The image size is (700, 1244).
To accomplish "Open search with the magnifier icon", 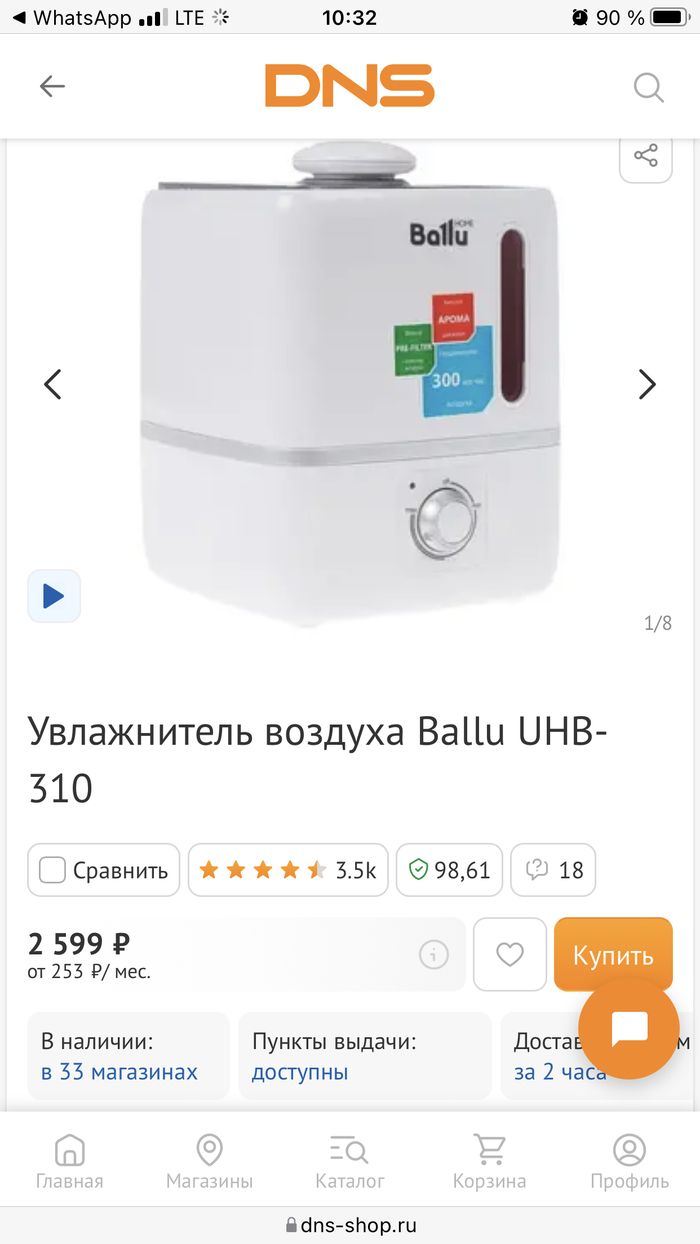I will click(x=649, y=87).
